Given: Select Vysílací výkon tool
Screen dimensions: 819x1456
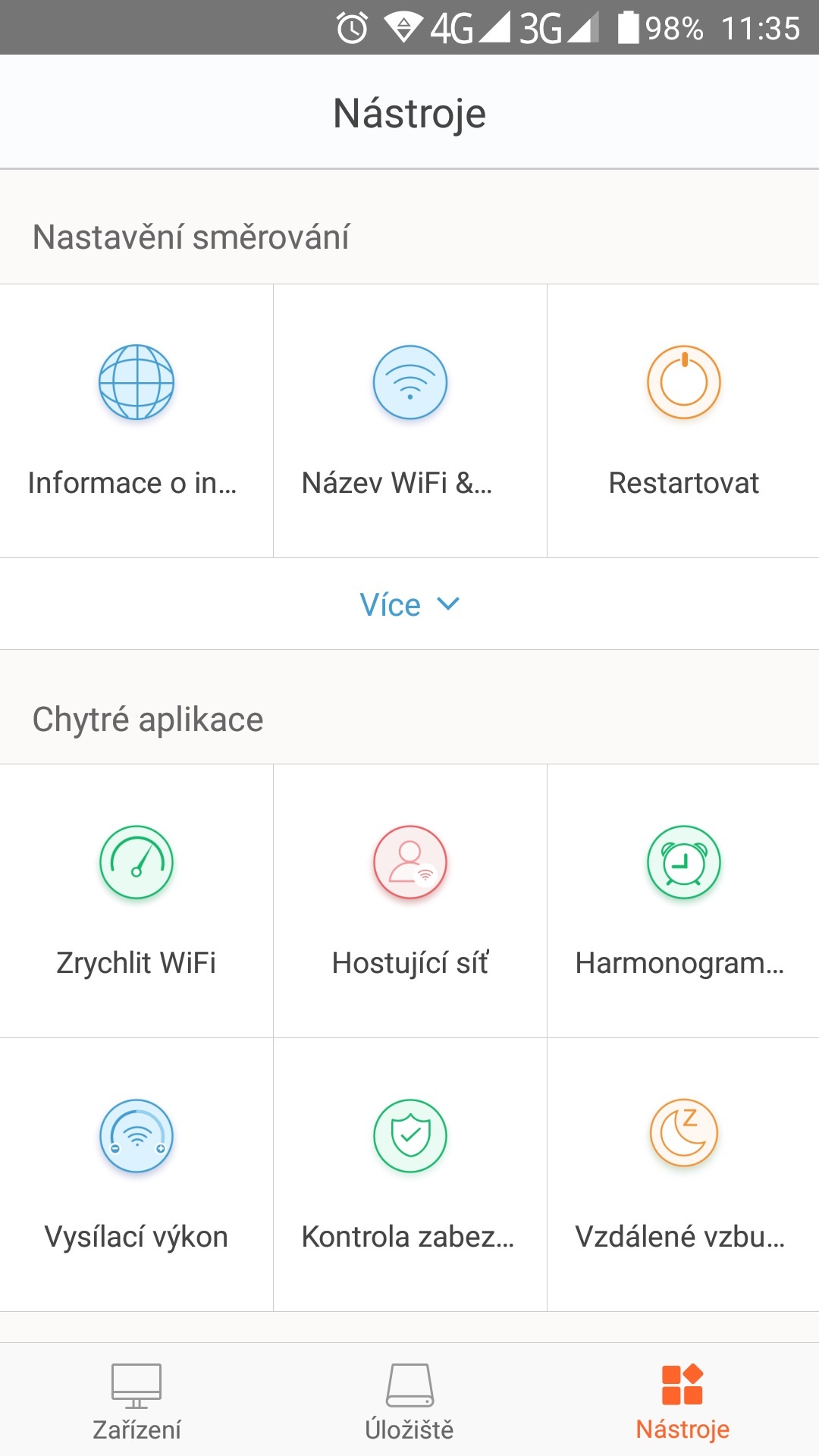Looking at the screenshot, I should (136, 1175).
